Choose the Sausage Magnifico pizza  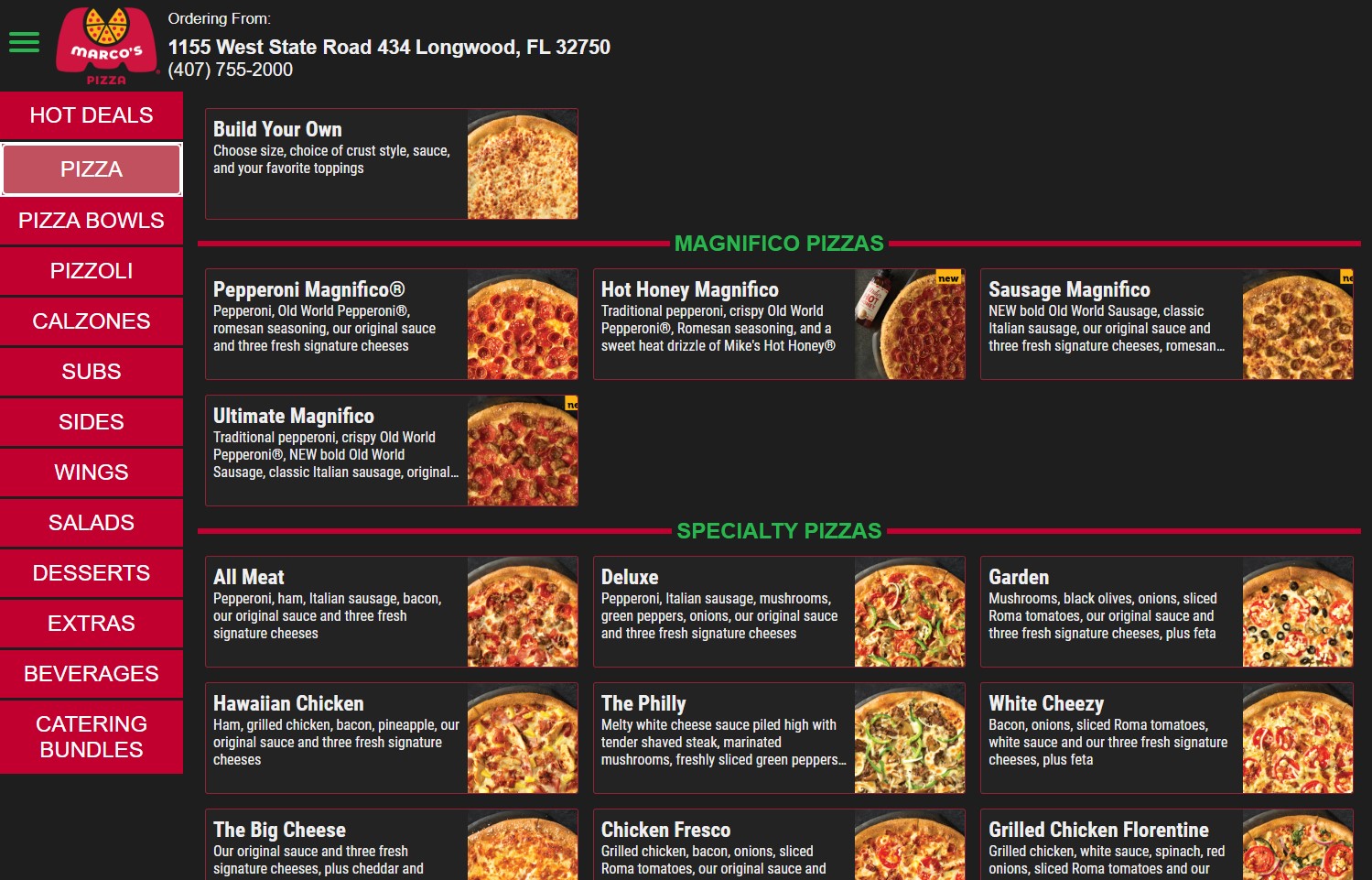pos(1166,324)
